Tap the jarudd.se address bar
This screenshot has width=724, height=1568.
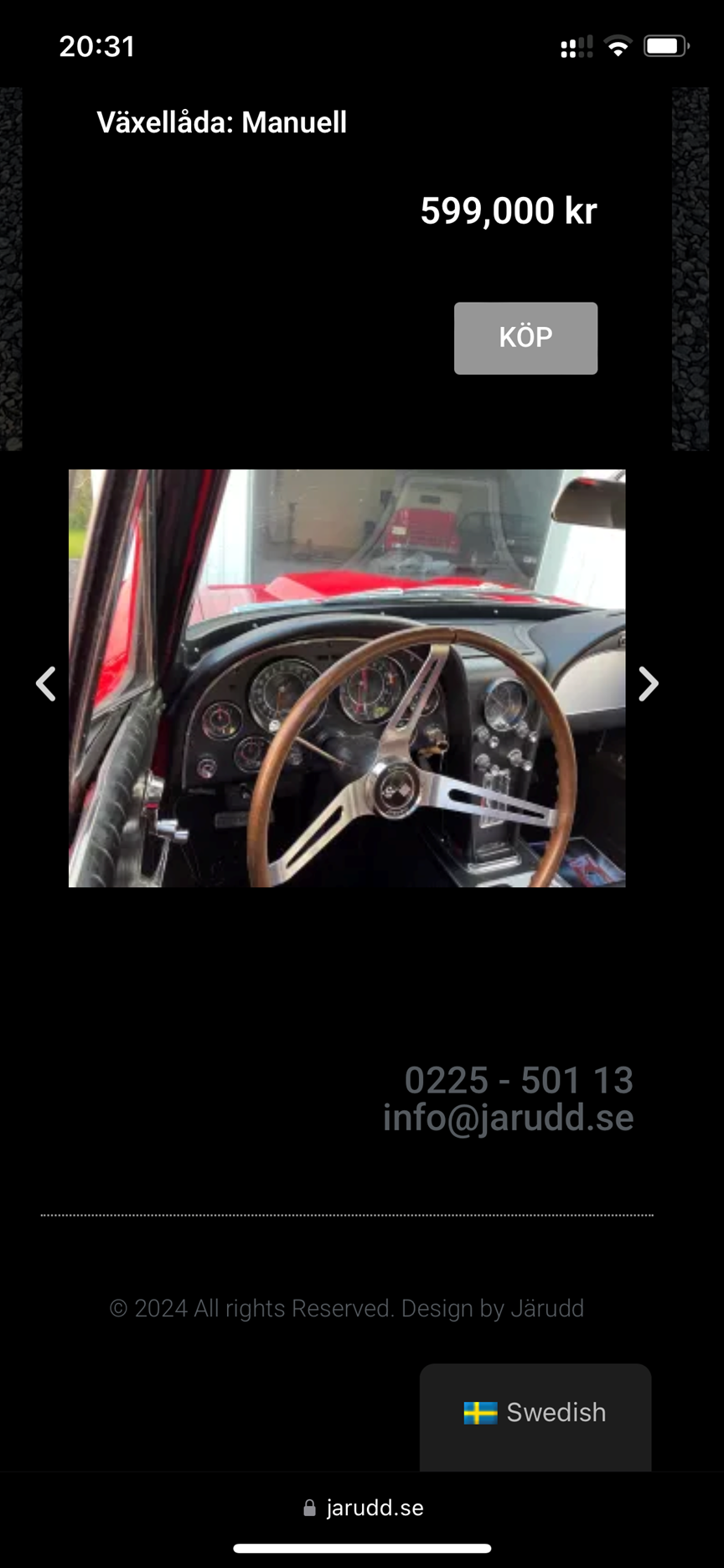point(364,1508)
